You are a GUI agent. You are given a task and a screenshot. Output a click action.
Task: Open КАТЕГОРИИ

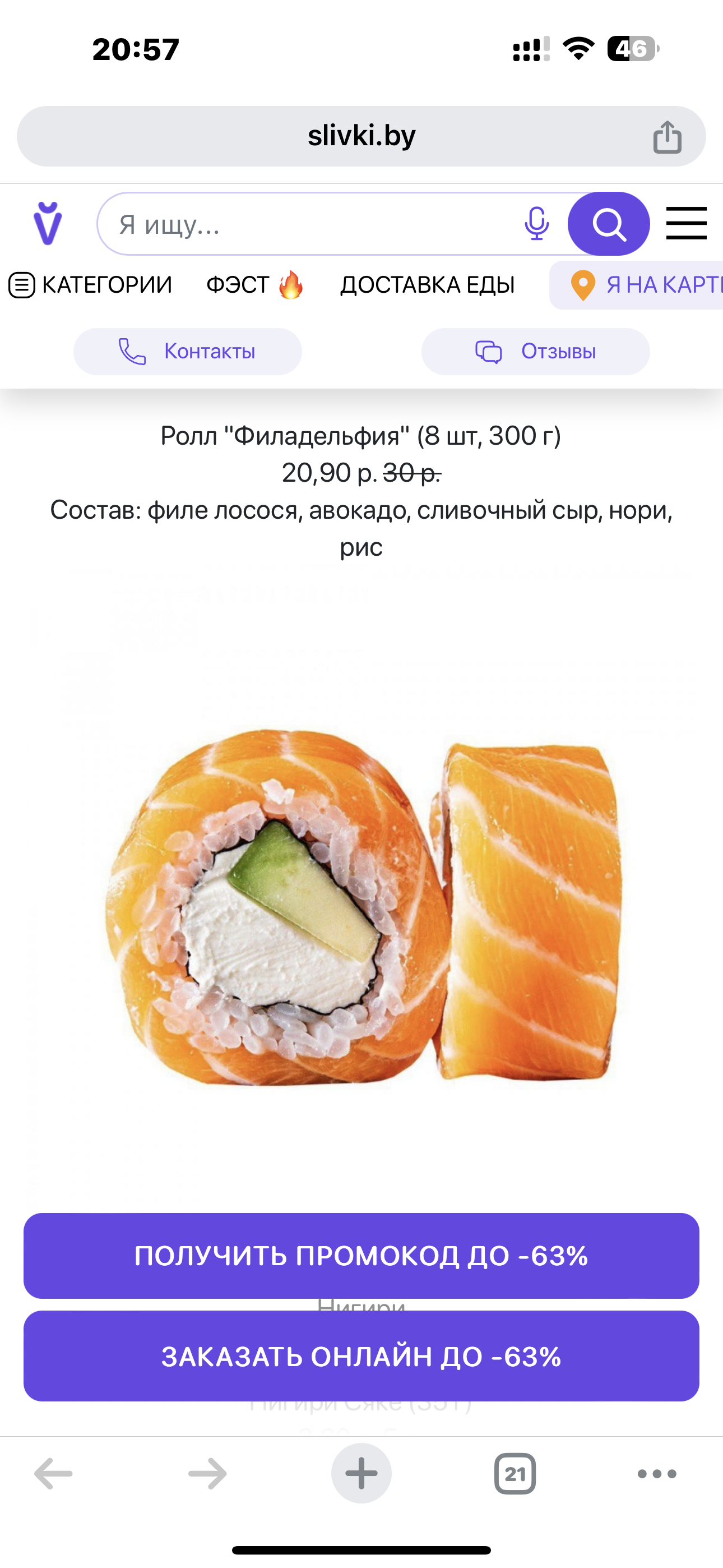pos(90,285)
